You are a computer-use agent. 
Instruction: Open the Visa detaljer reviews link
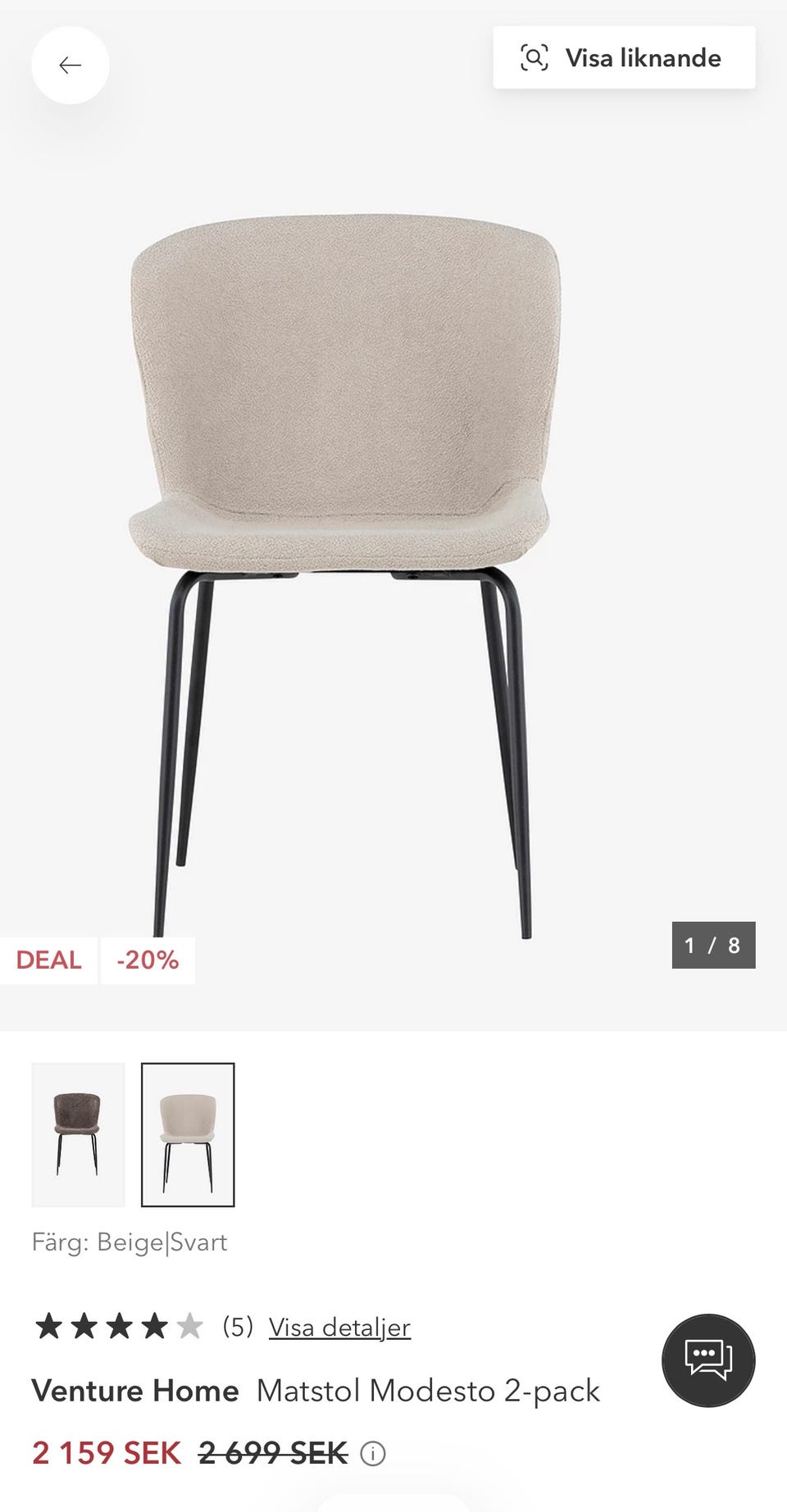click(339, 1327)
